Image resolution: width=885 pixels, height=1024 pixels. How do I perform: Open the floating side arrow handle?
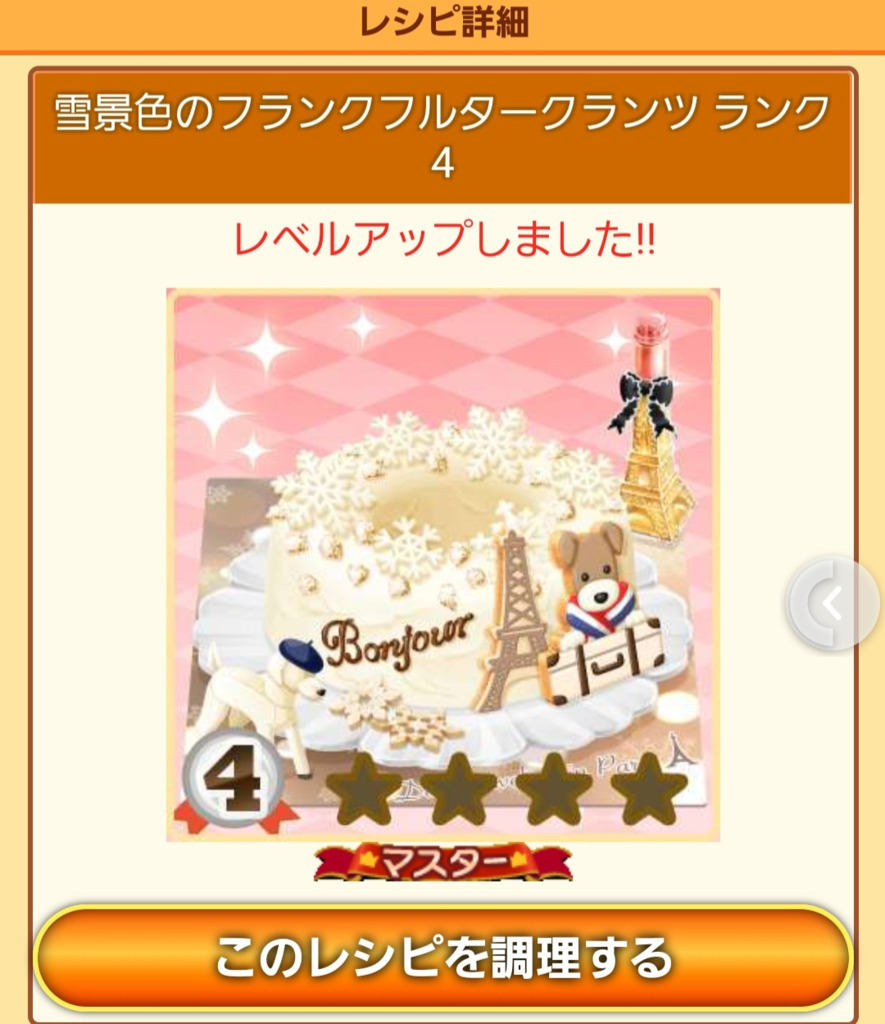pyautogui.click(x=833, y=603)
